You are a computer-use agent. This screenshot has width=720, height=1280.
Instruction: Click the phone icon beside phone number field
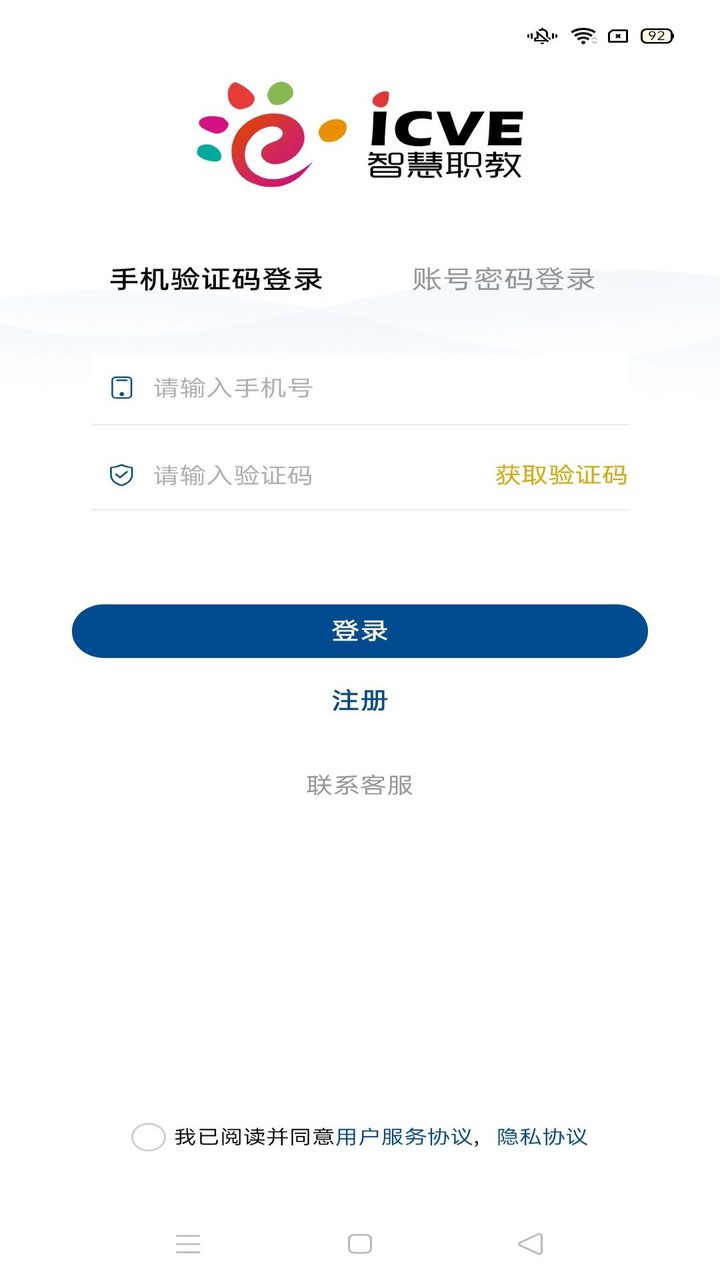pos(121,388)
